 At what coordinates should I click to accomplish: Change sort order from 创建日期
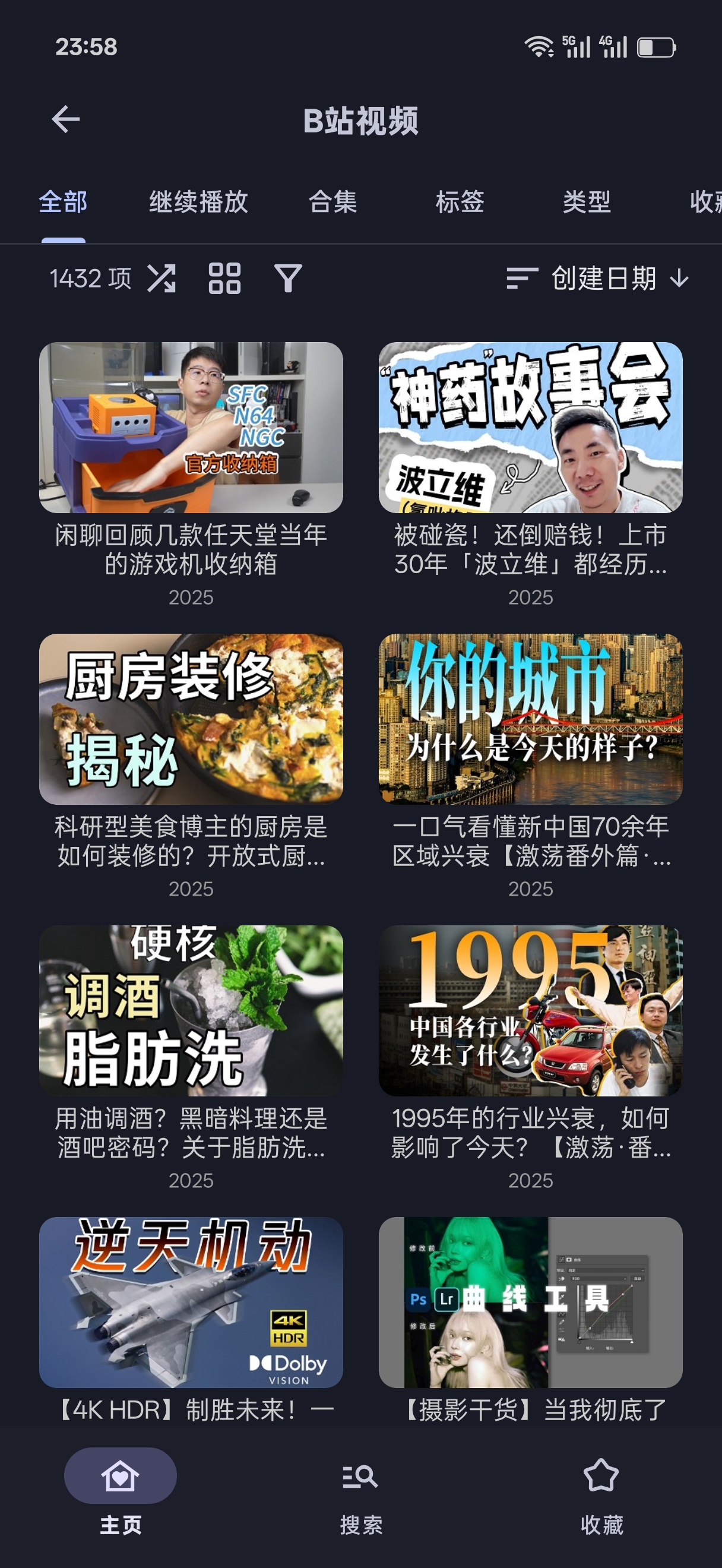(598, 279)
